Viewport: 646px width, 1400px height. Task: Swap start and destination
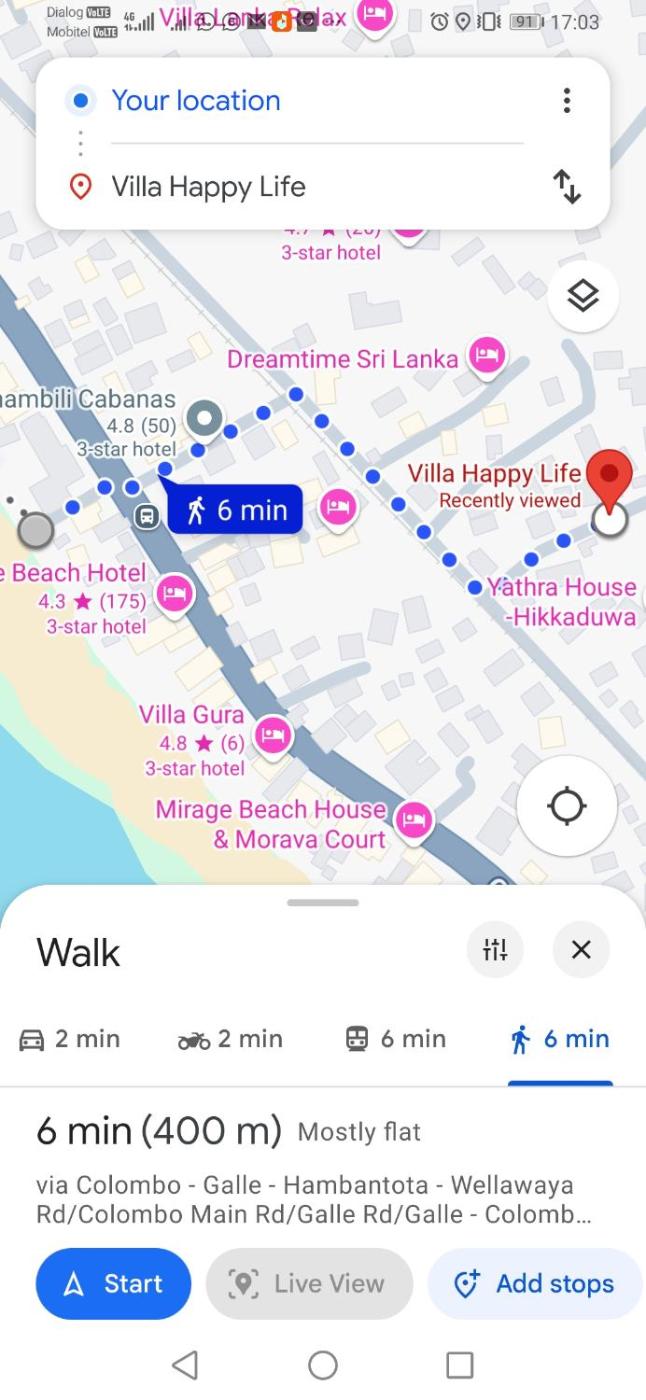coord(567,187)
